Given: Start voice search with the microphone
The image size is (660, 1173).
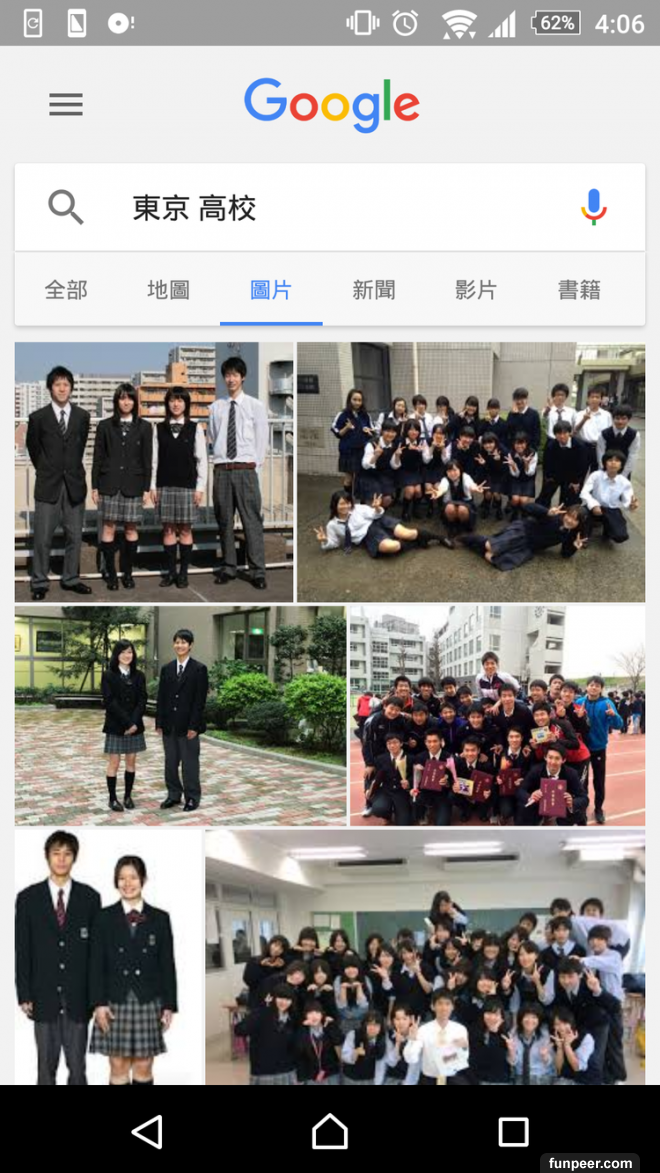Looking at the screenshot, I should (594, 207).
